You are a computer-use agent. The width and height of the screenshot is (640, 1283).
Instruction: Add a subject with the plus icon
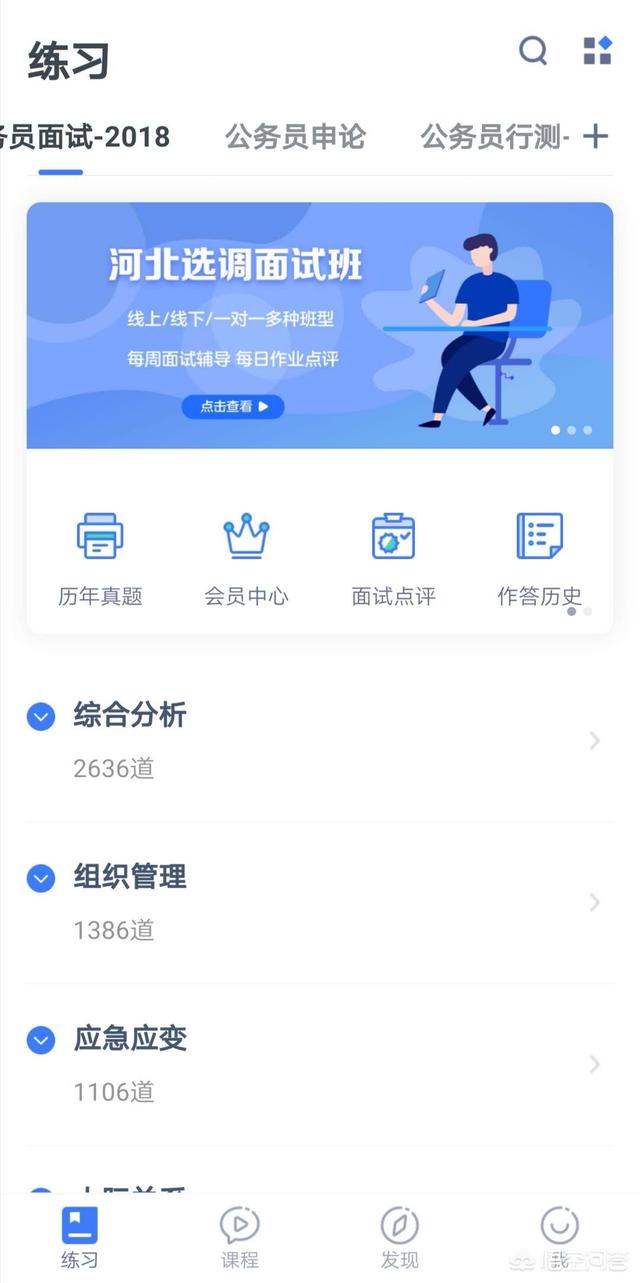(596, 137)
